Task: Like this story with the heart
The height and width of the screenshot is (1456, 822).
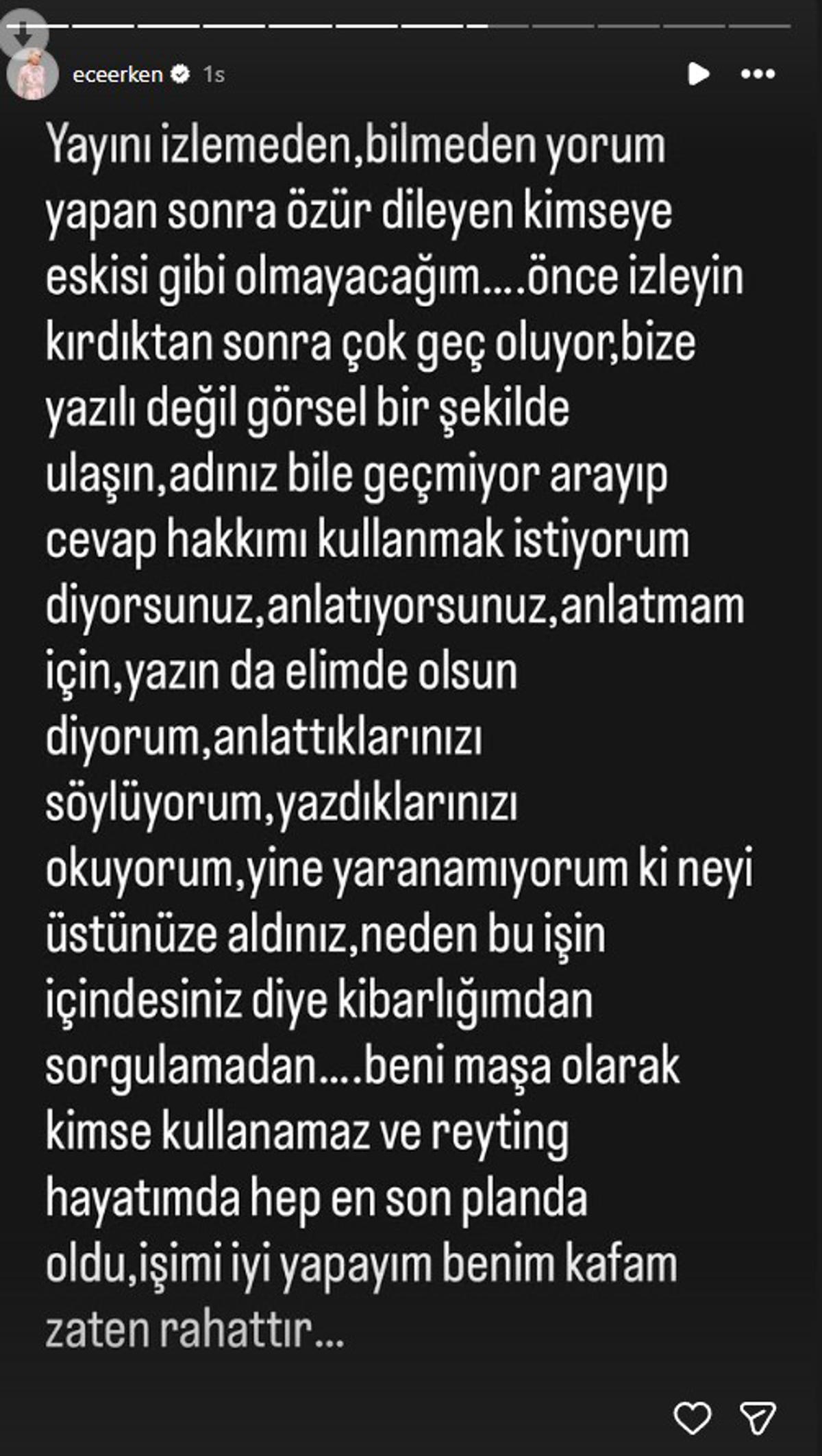Action: [x=693, y=1417]
